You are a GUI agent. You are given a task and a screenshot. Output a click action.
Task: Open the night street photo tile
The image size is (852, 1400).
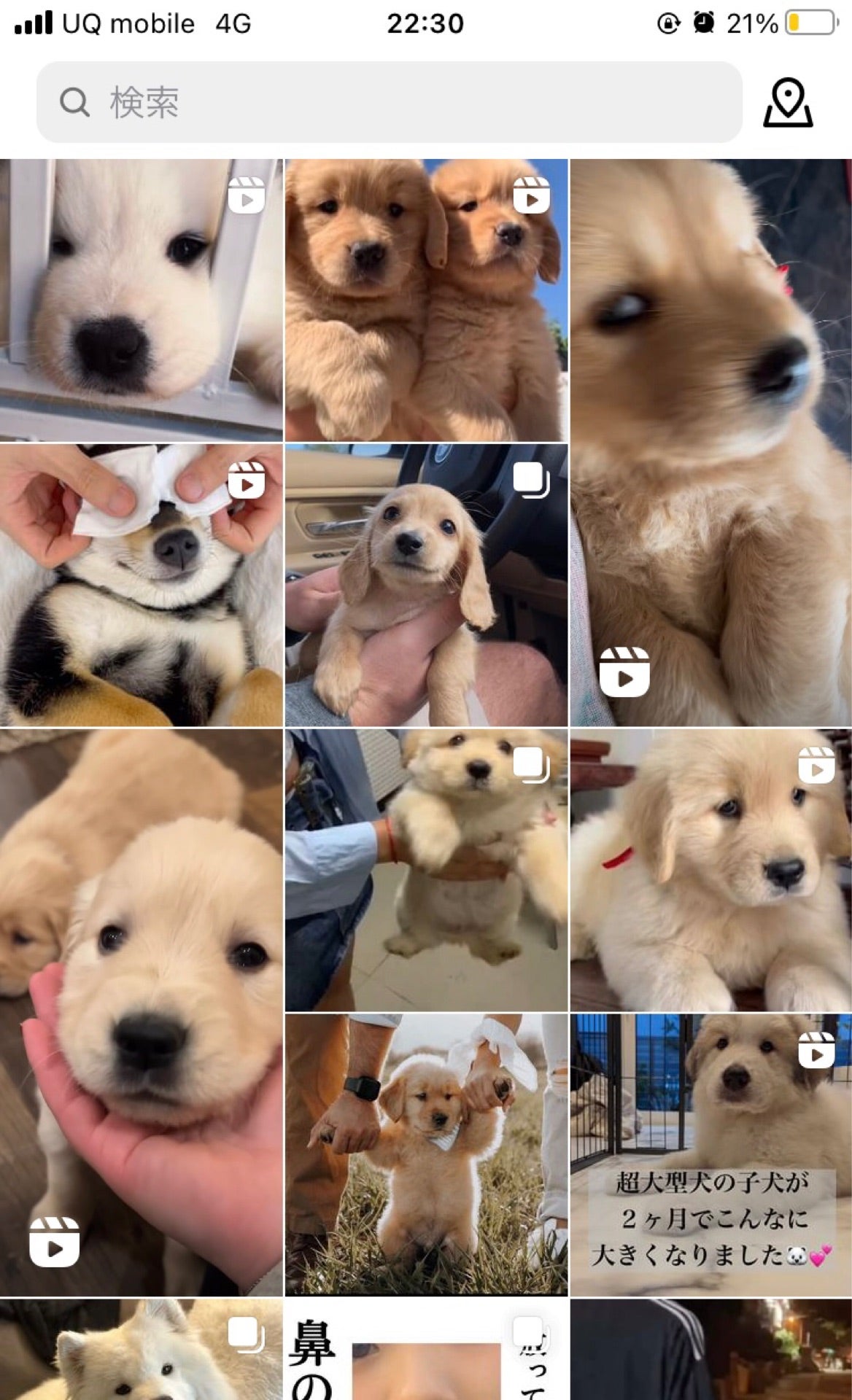pyautogui.click(x=710, y=1350)
